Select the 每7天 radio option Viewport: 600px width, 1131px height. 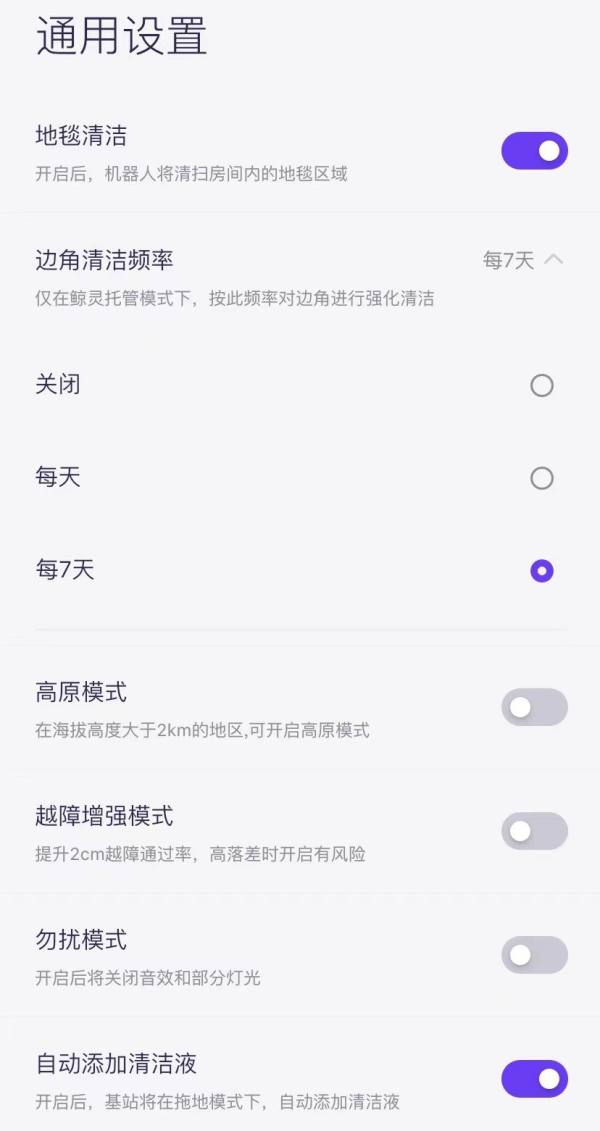pos(541,571)
